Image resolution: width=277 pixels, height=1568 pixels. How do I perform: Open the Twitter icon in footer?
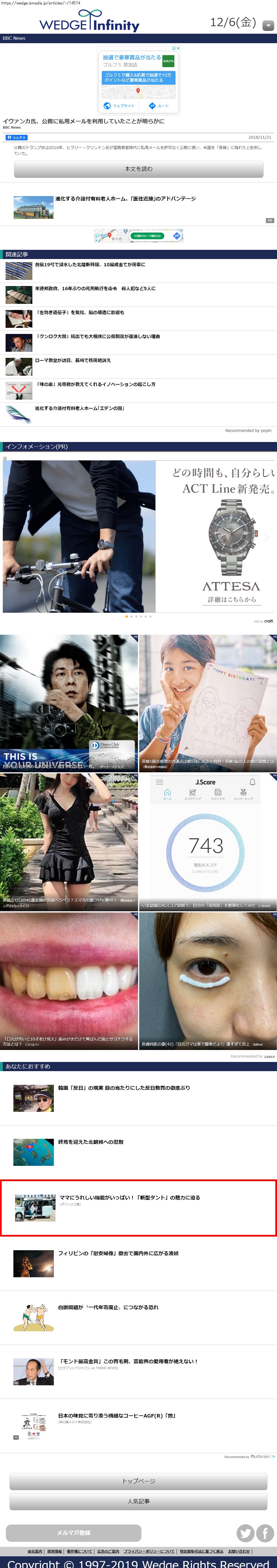click(x=245, y=1533)
